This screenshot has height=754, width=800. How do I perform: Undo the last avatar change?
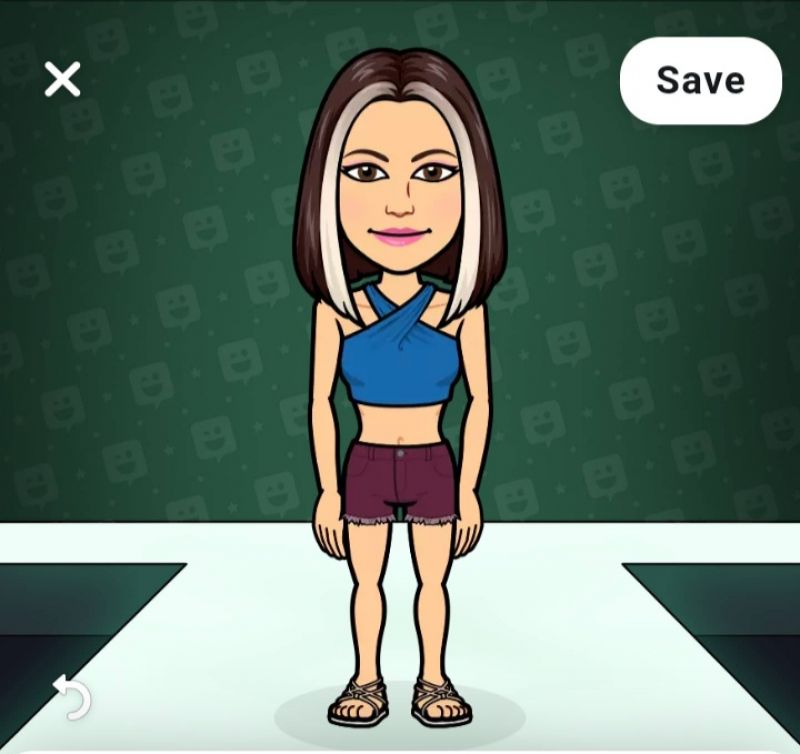click(x=71, y=696)
